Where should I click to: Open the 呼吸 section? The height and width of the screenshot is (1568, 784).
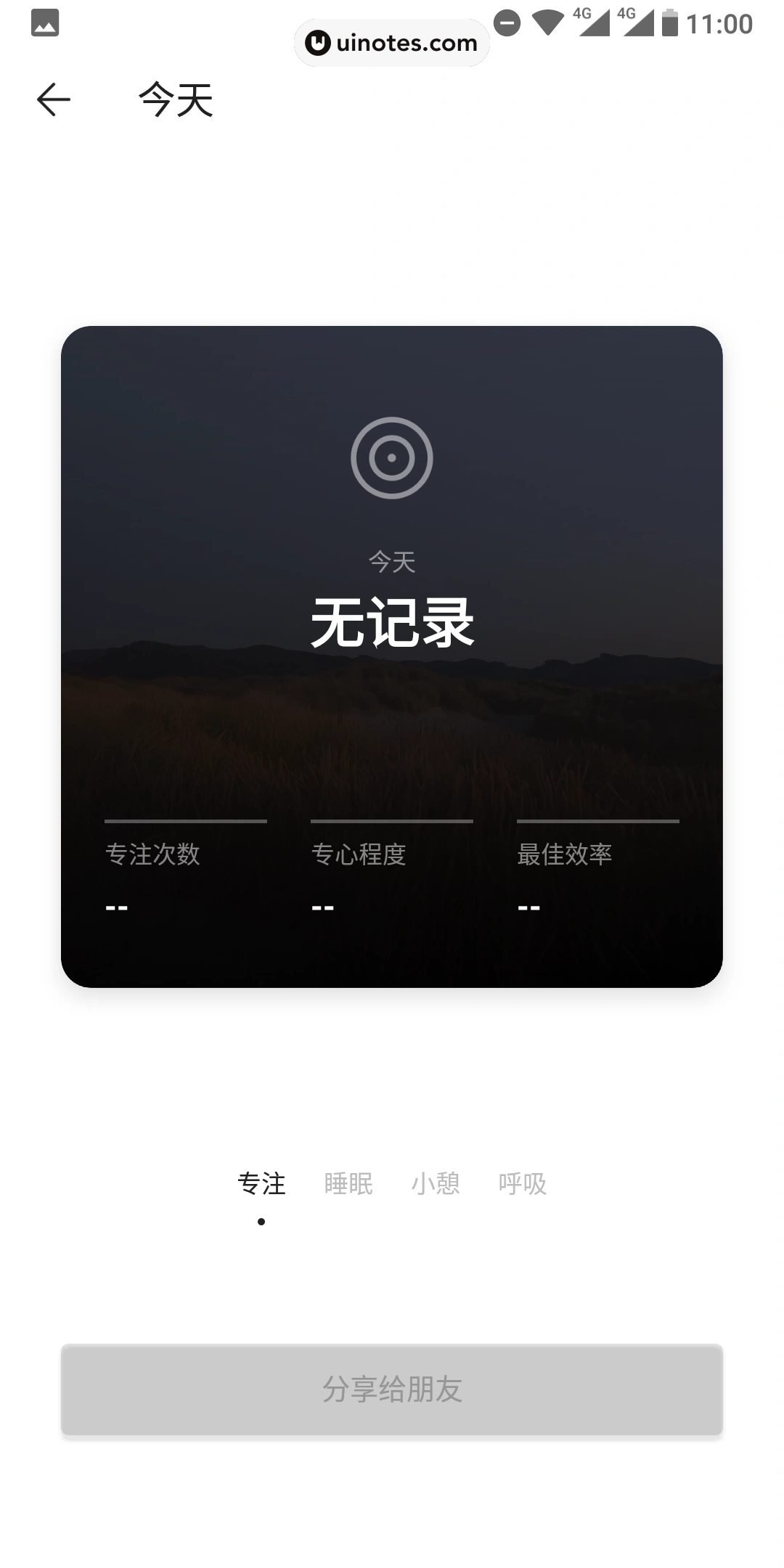[x=524, y=1184]
